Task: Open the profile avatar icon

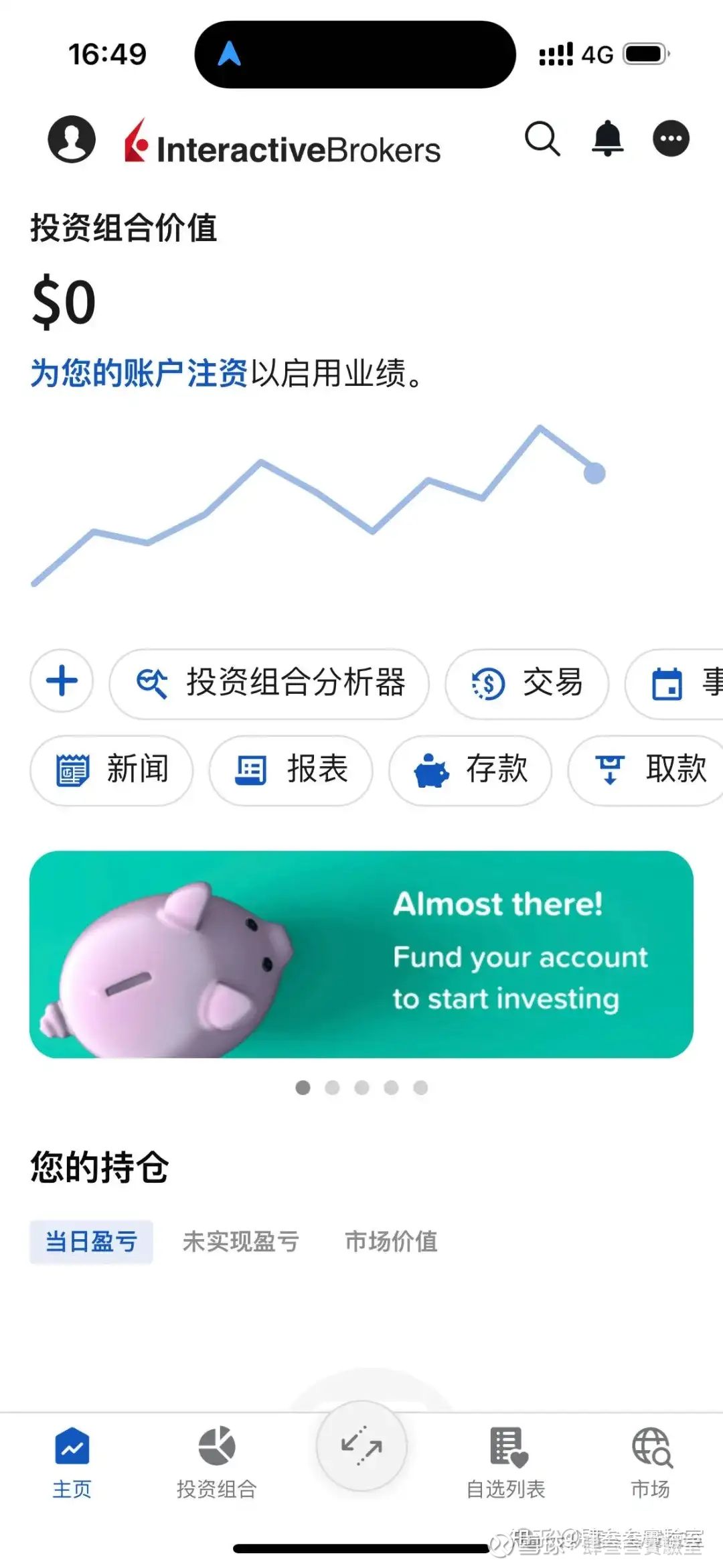Action: (71, 139)
